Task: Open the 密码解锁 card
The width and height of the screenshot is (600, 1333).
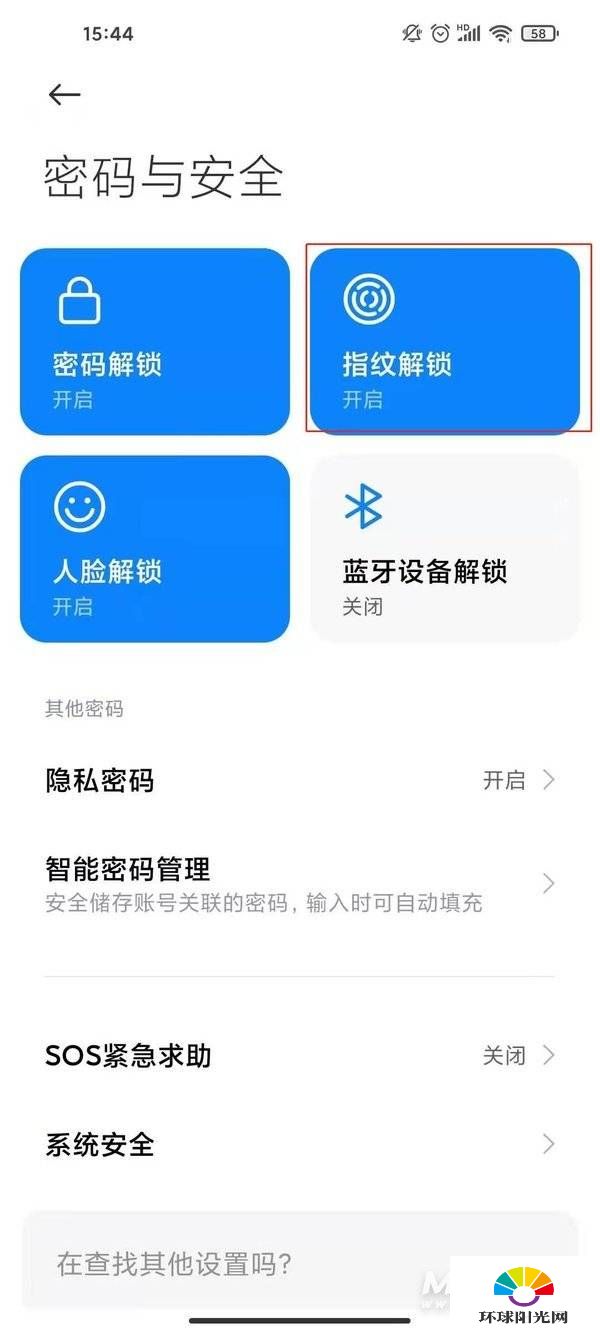Action: tap(155, 341)
